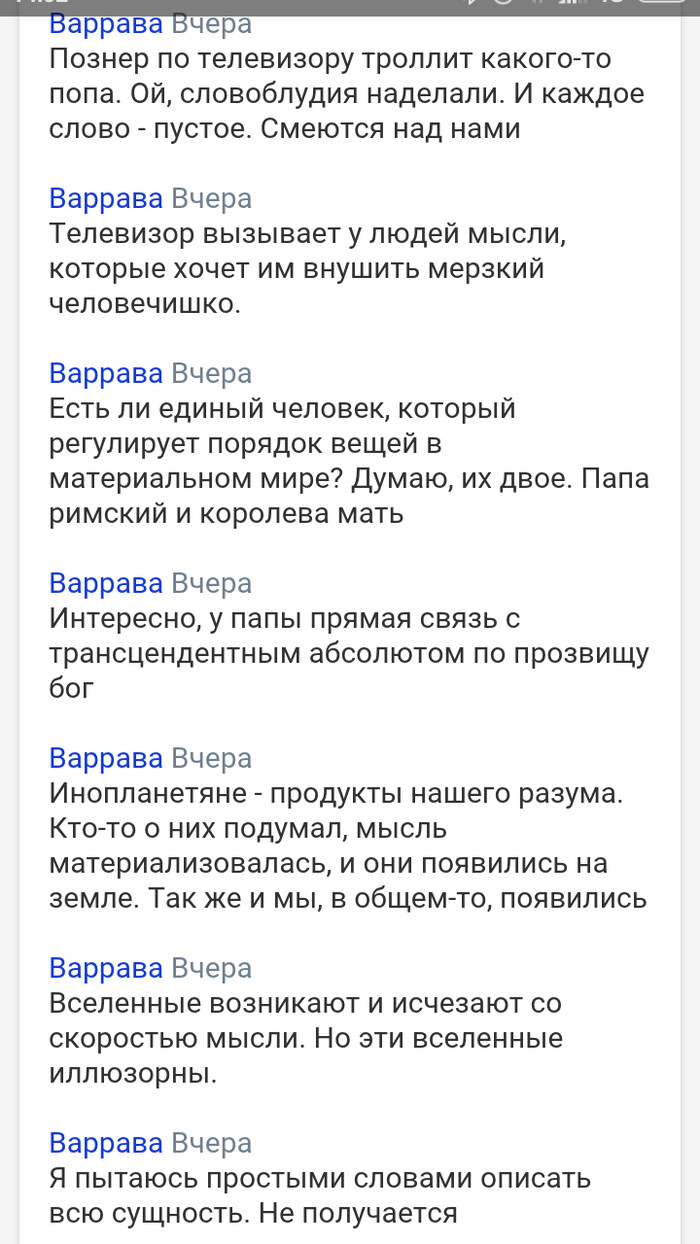Open author Варрава above 'Есть ли единый человек'
Viewport: 700px width, 1244px height.
tap(105, 373)
